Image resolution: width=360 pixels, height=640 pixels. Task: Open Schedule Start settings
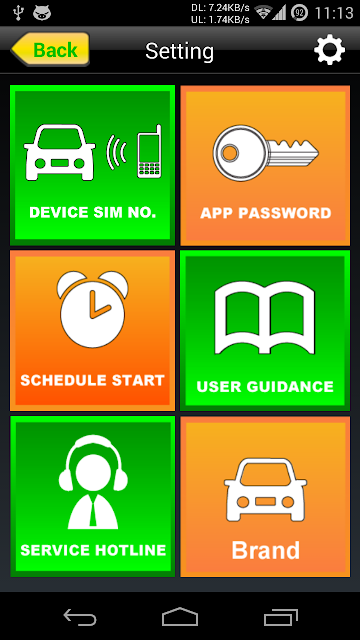[93, 331]
